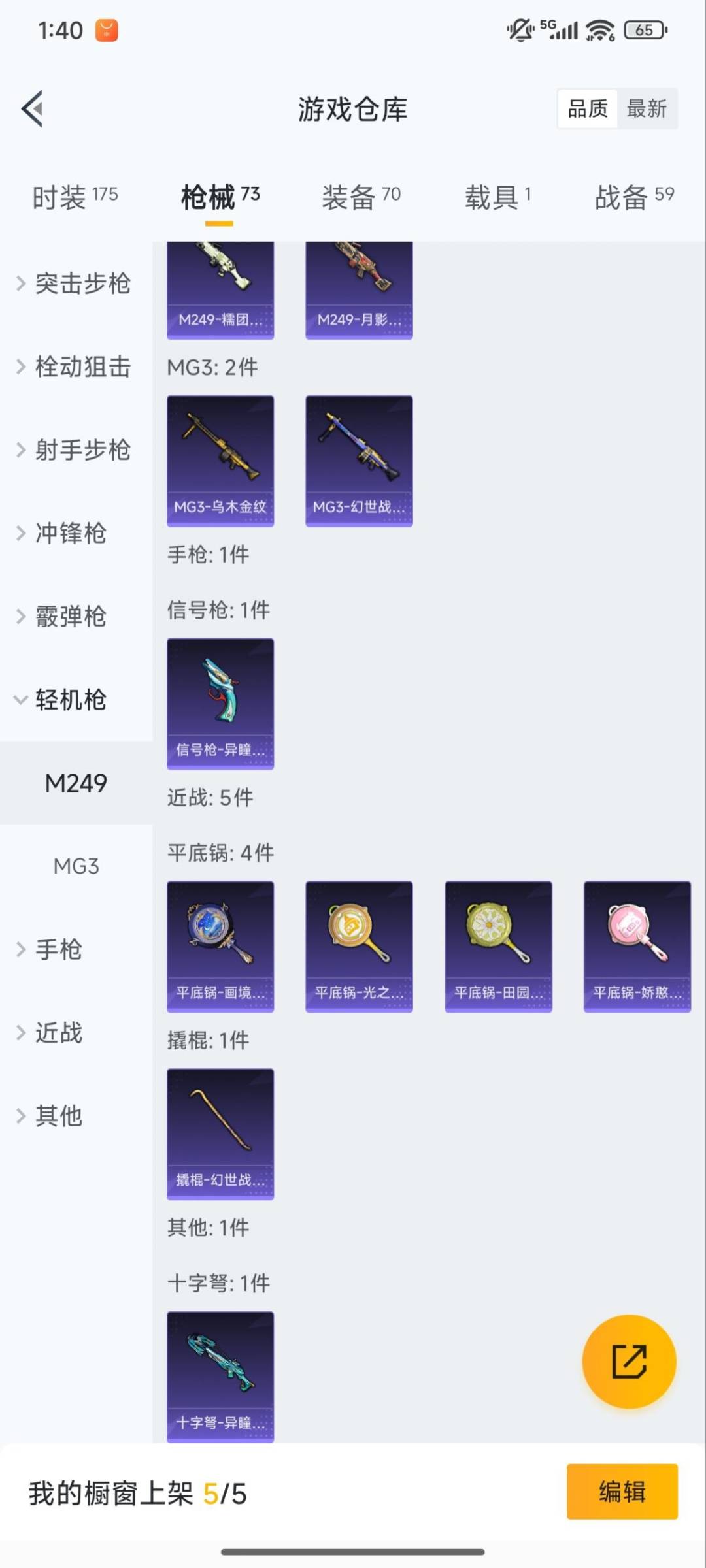Open the 平底锅-画境 pan thumbnail
Image resolution: width=706 pixels, height=1568 pixels.
[x=220, y=946]
